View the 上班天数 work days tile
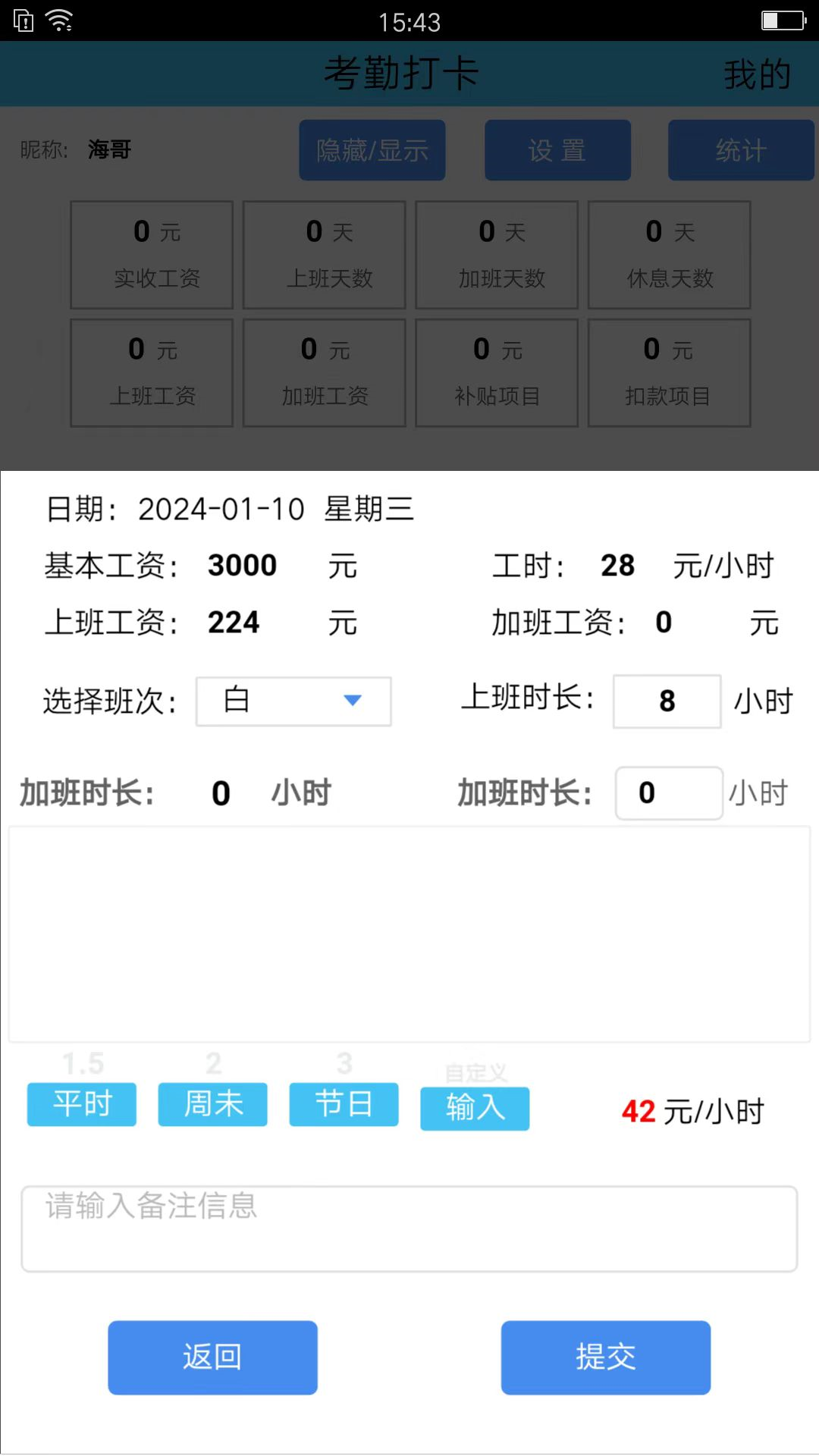Viewport: 819px width, 1456px height. 324,254
